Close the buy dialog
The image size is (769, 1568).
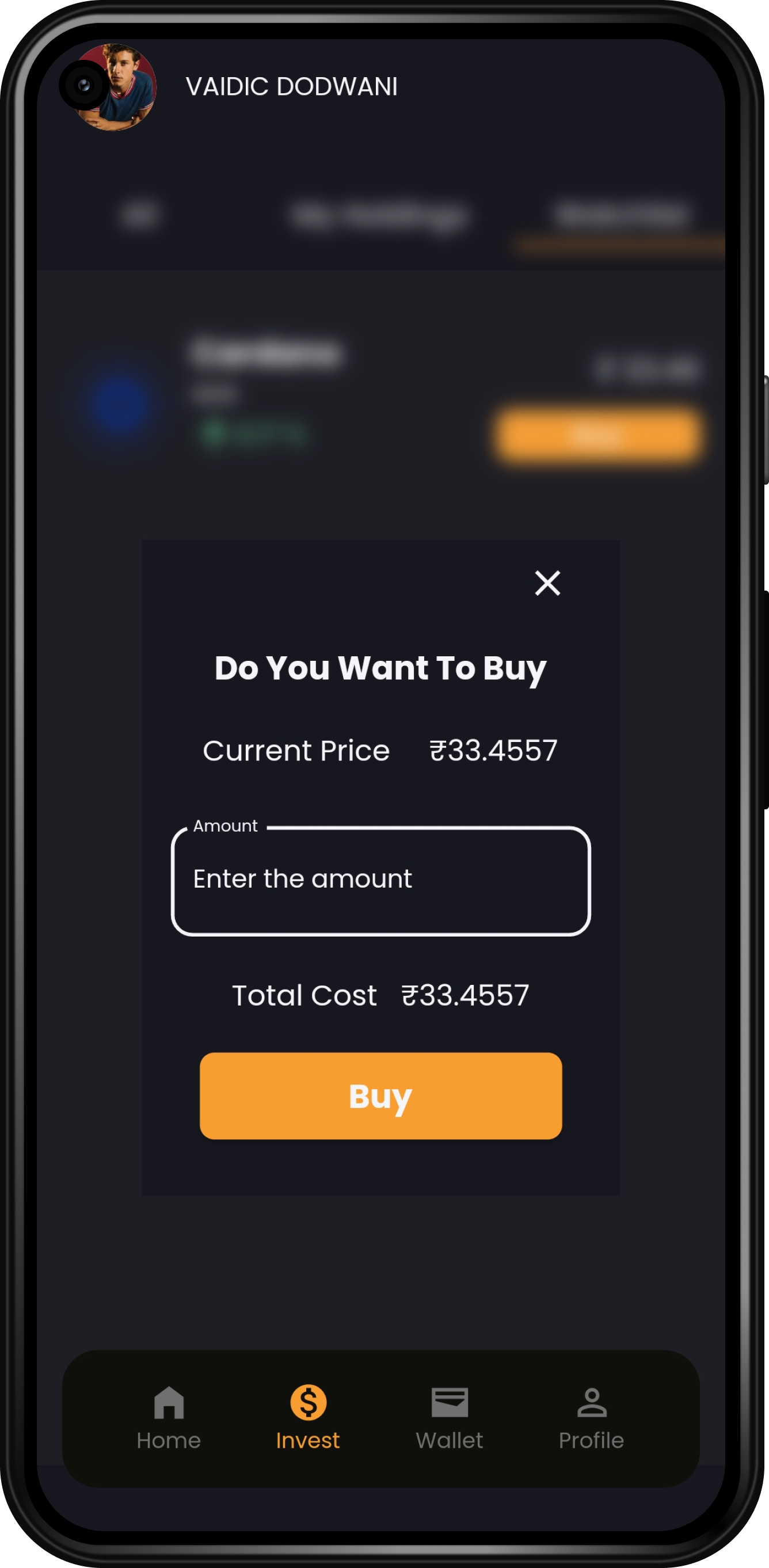pyautogui.click(x=547, y=583)
